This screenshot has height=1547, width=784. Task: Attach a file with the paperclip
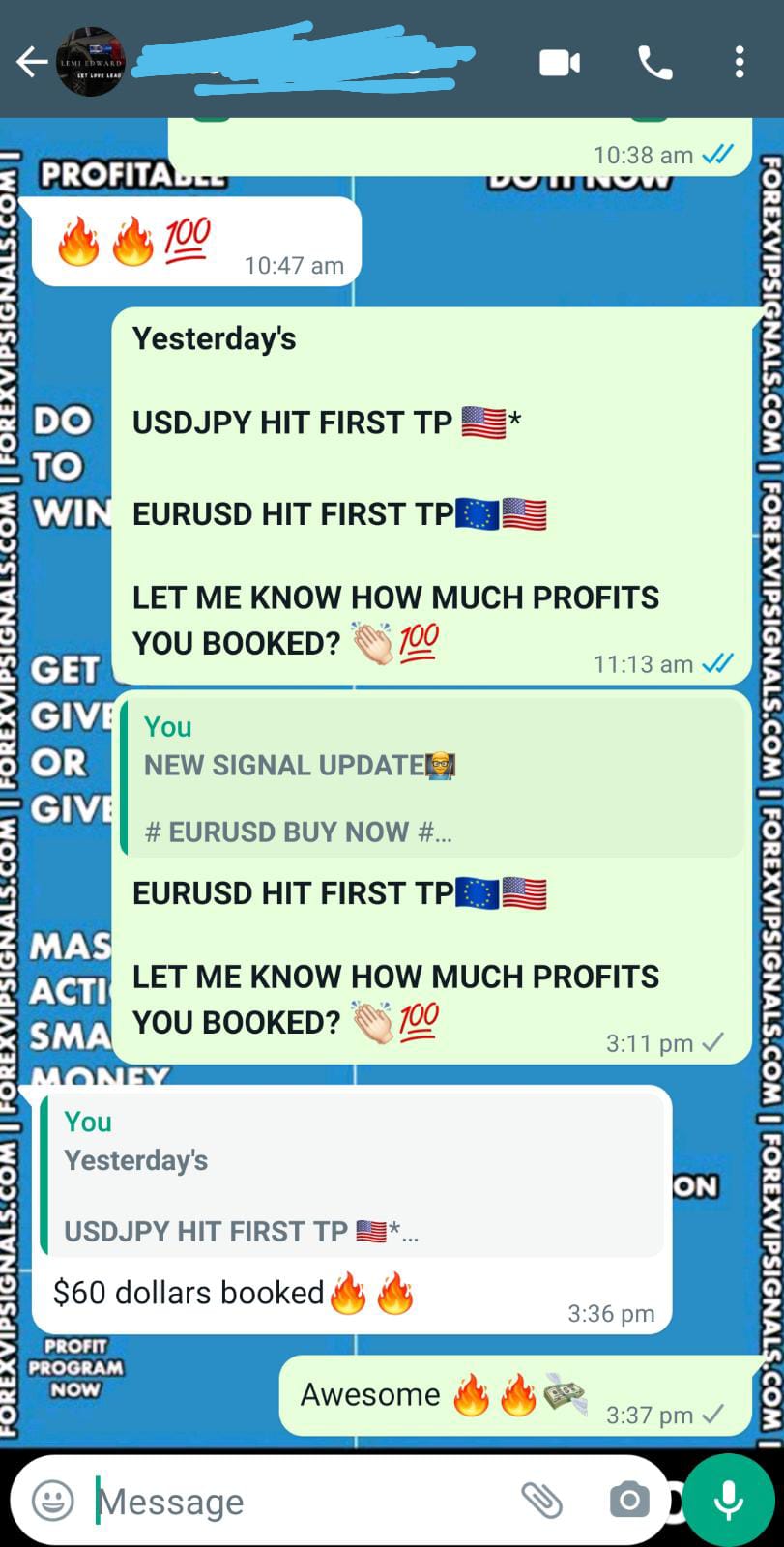[541, 1501]
